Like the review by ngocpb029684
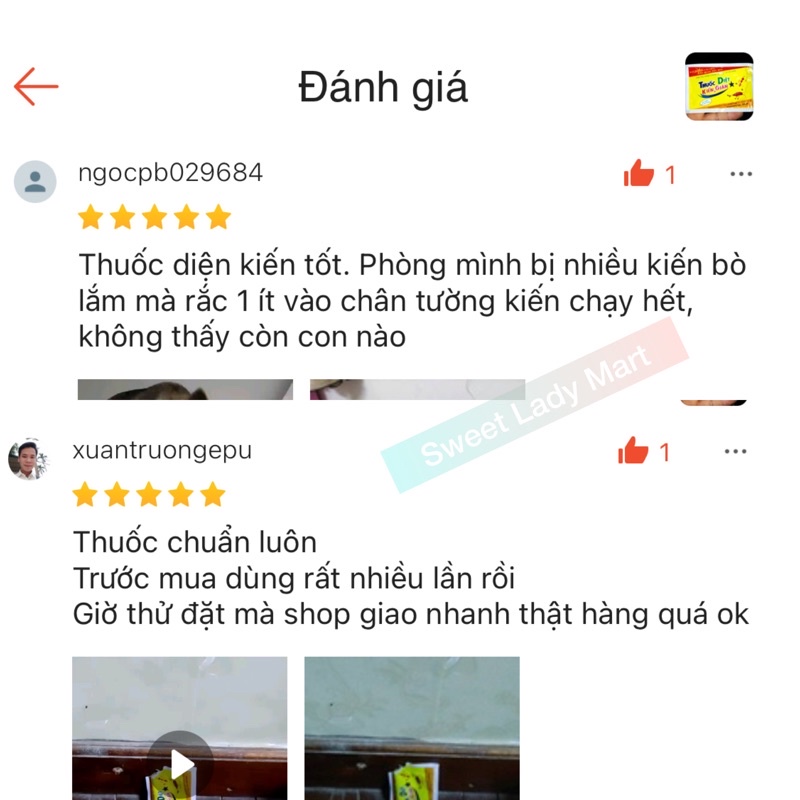 click(638, 175)
